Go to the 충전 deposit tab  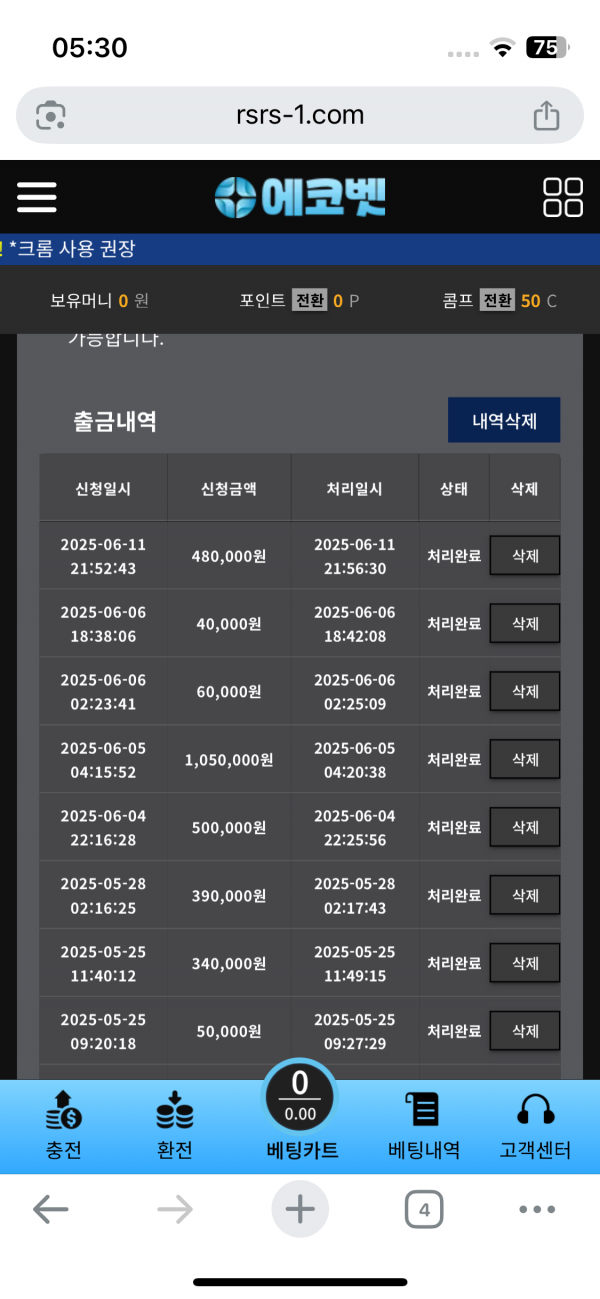[64, 1125]
